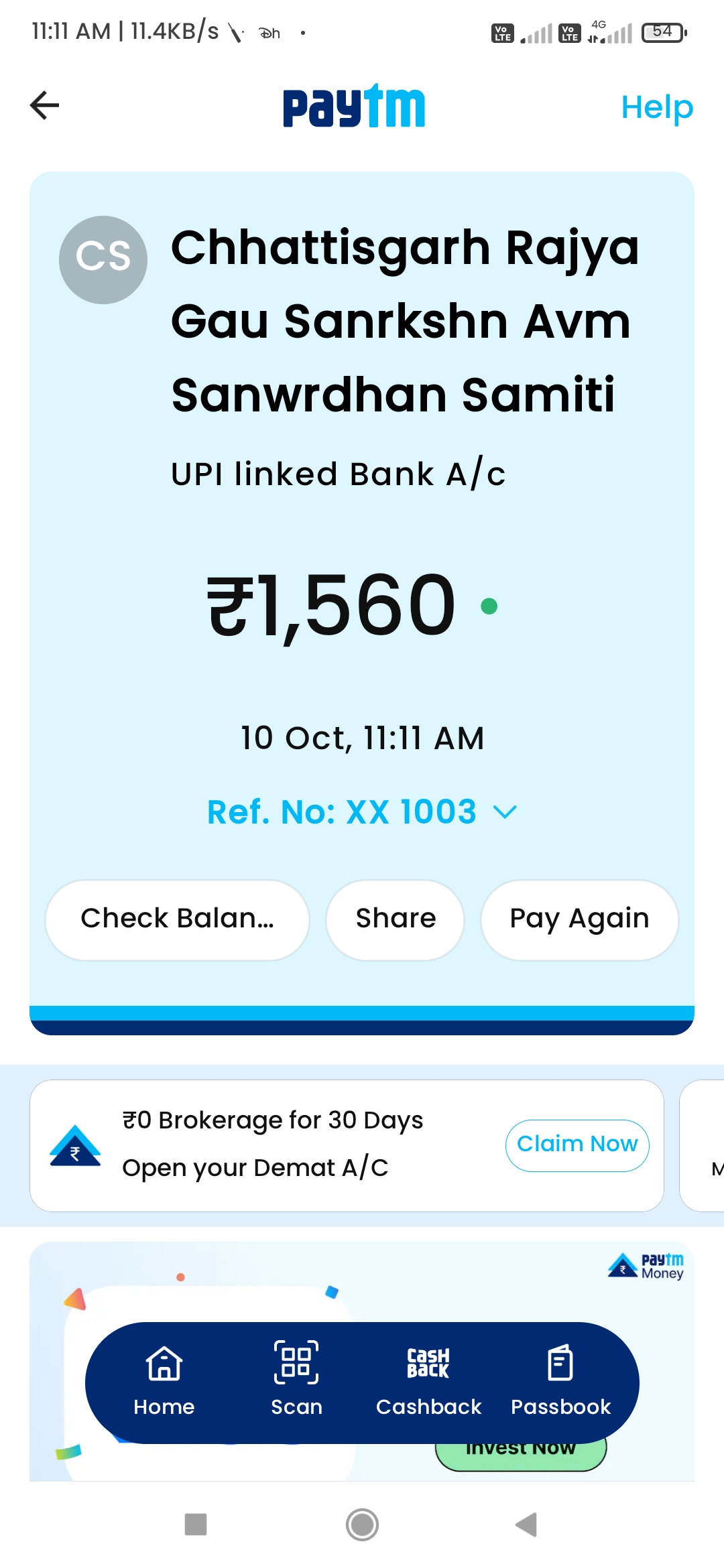Share this payment receipt
This screenshot has height=1568, width=724.
coord(396,919)
